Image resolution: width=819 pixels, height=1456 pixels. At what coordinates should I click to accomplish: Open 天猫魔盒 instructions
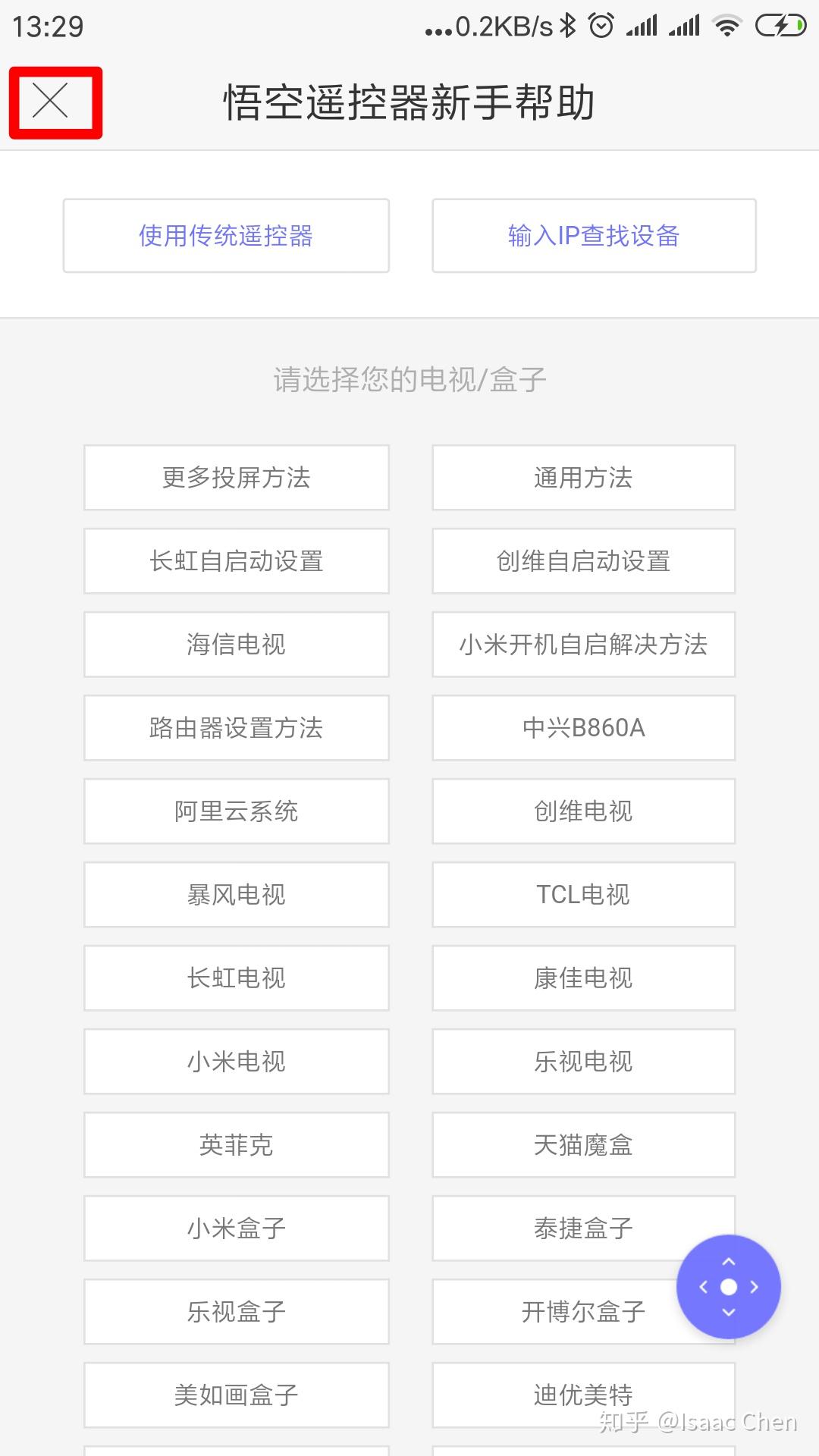tap(583, 1145)
